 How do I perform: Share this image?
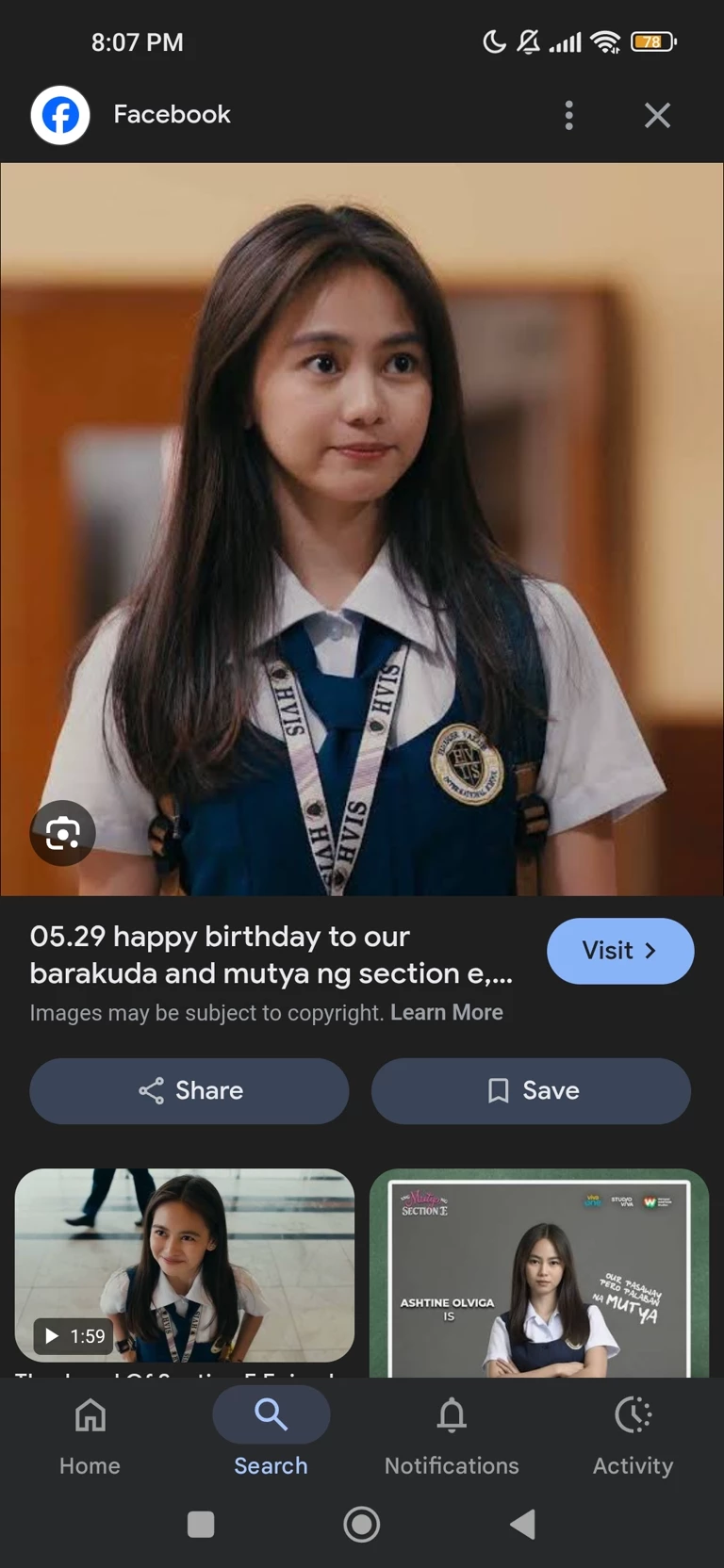coord(189,1090)
